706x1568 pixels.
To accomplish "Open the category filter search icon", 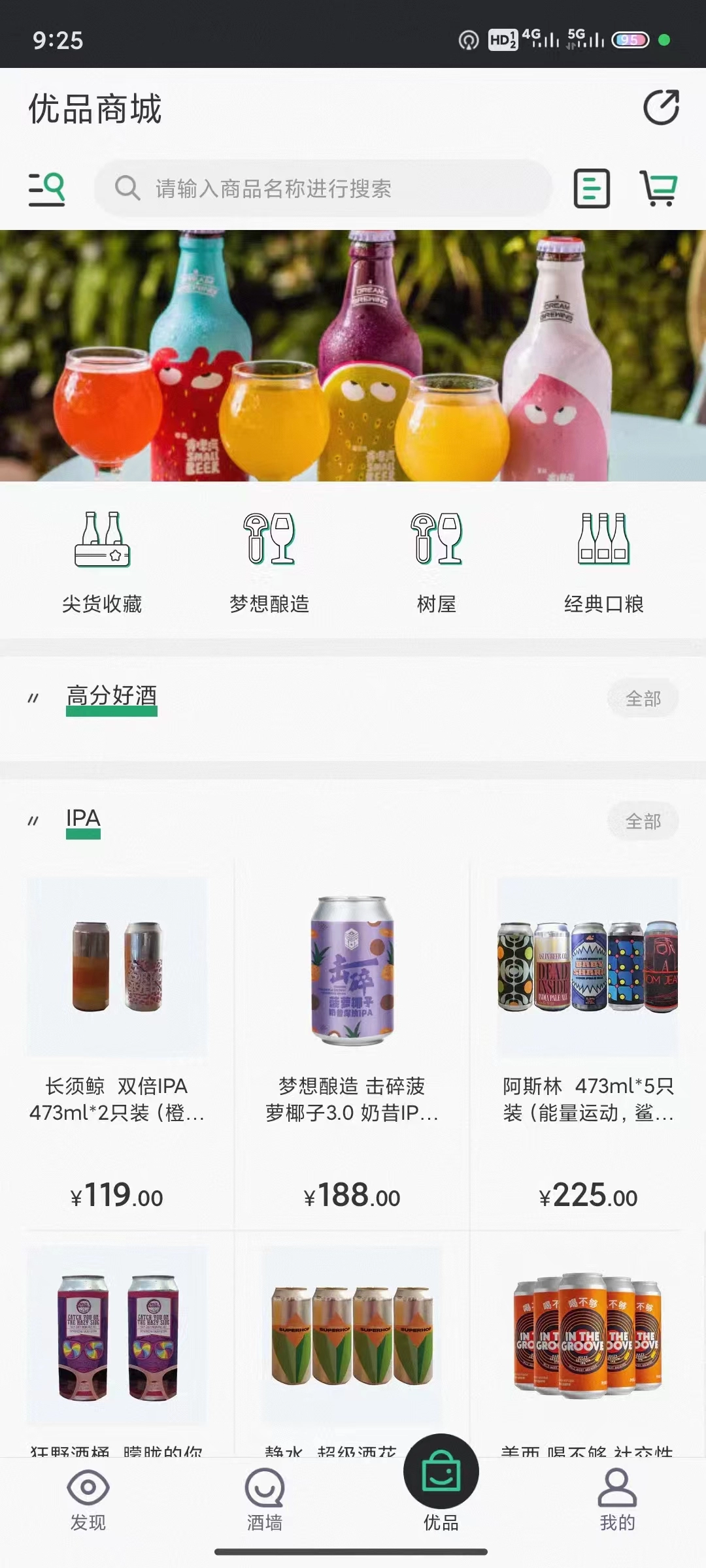I will click(46, 189).
